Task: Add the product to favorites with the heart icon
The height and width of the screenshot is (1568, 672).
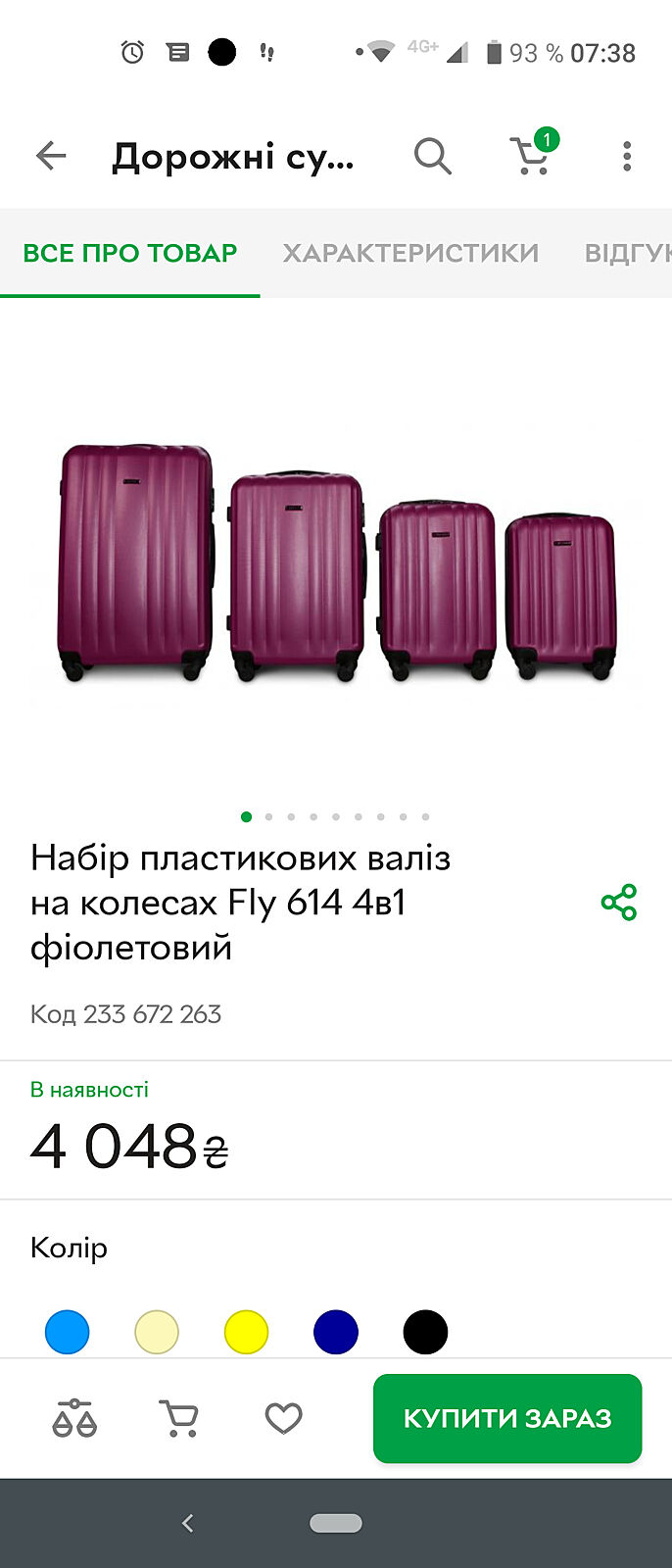Action: (284, 1418)
